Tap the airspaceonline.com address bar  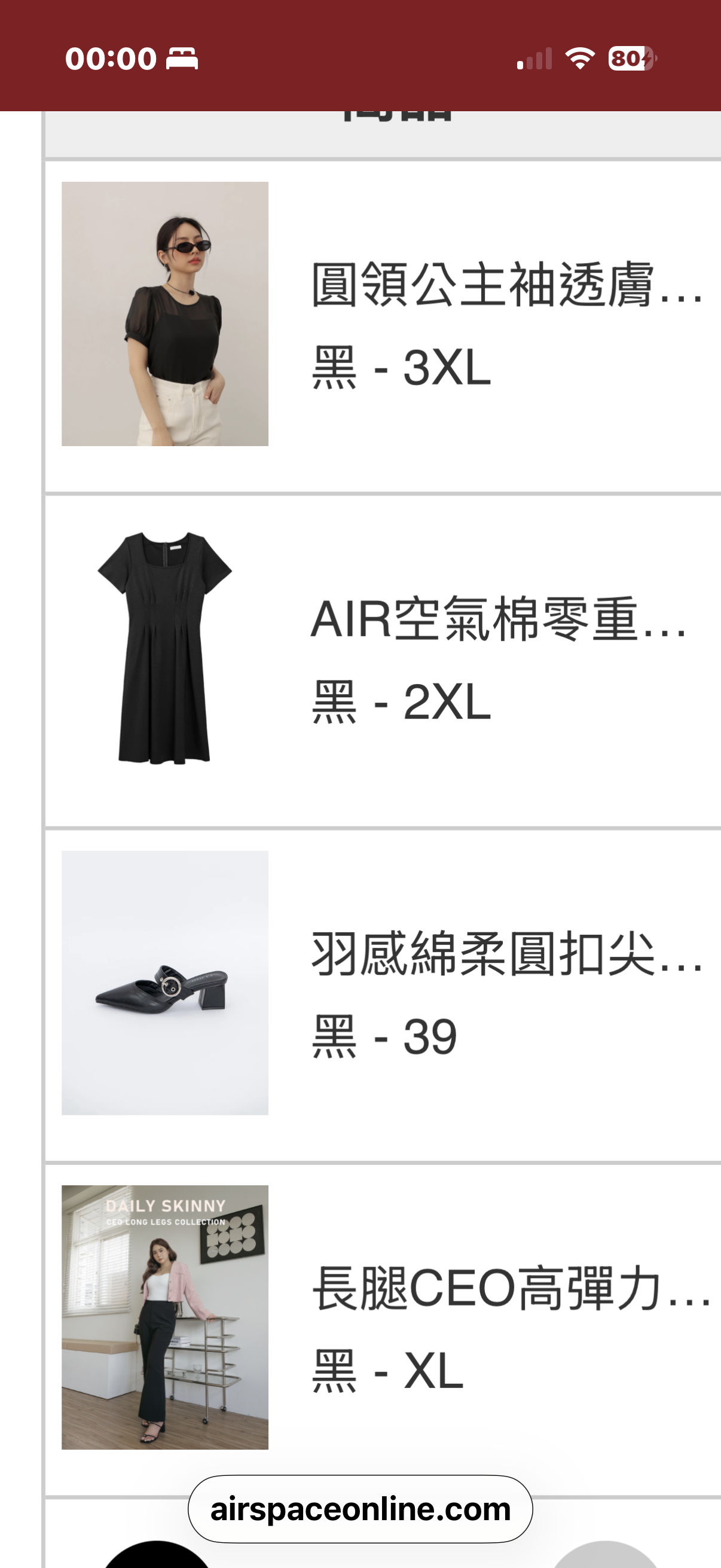[x=360, y=1509]
